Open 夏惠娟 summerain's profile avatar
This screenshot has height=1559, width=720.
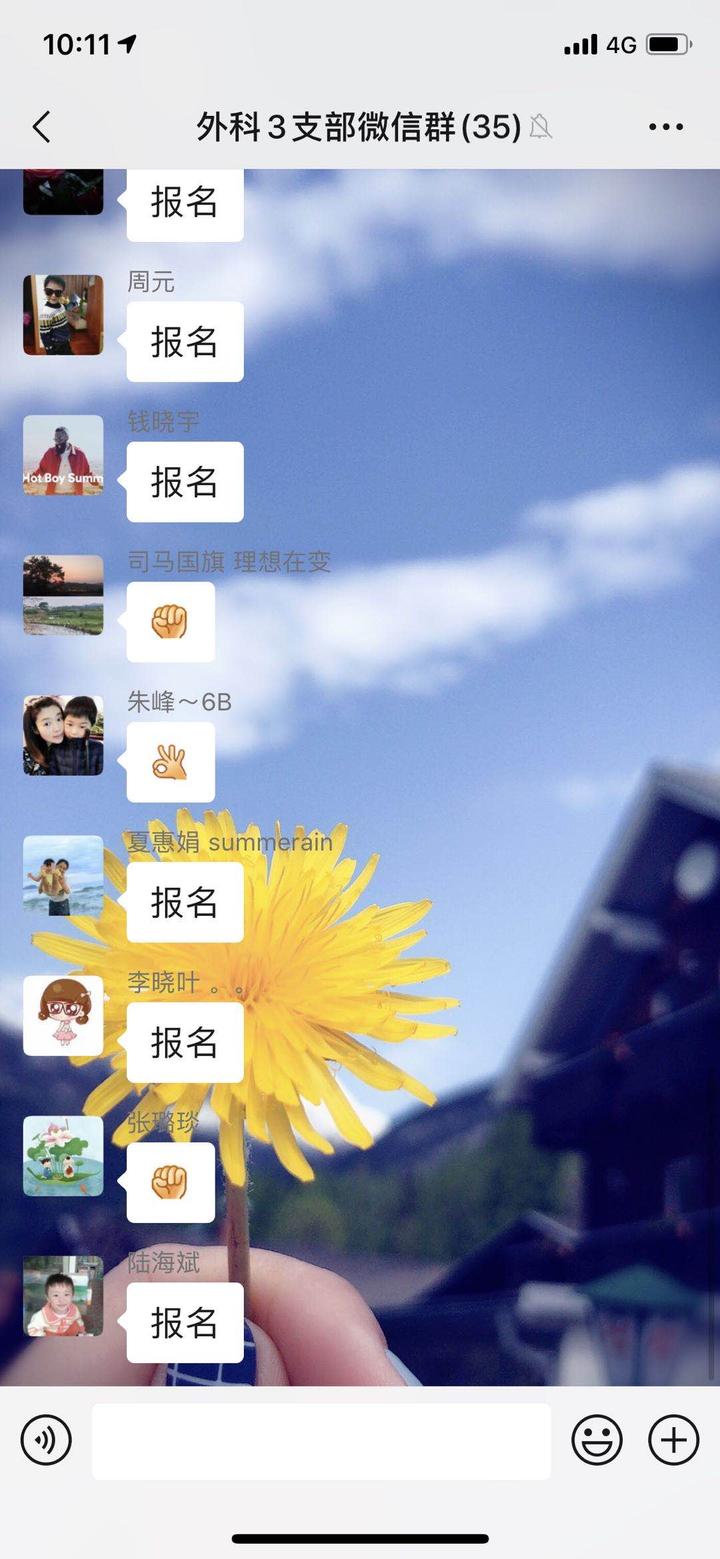pos(63,875)
